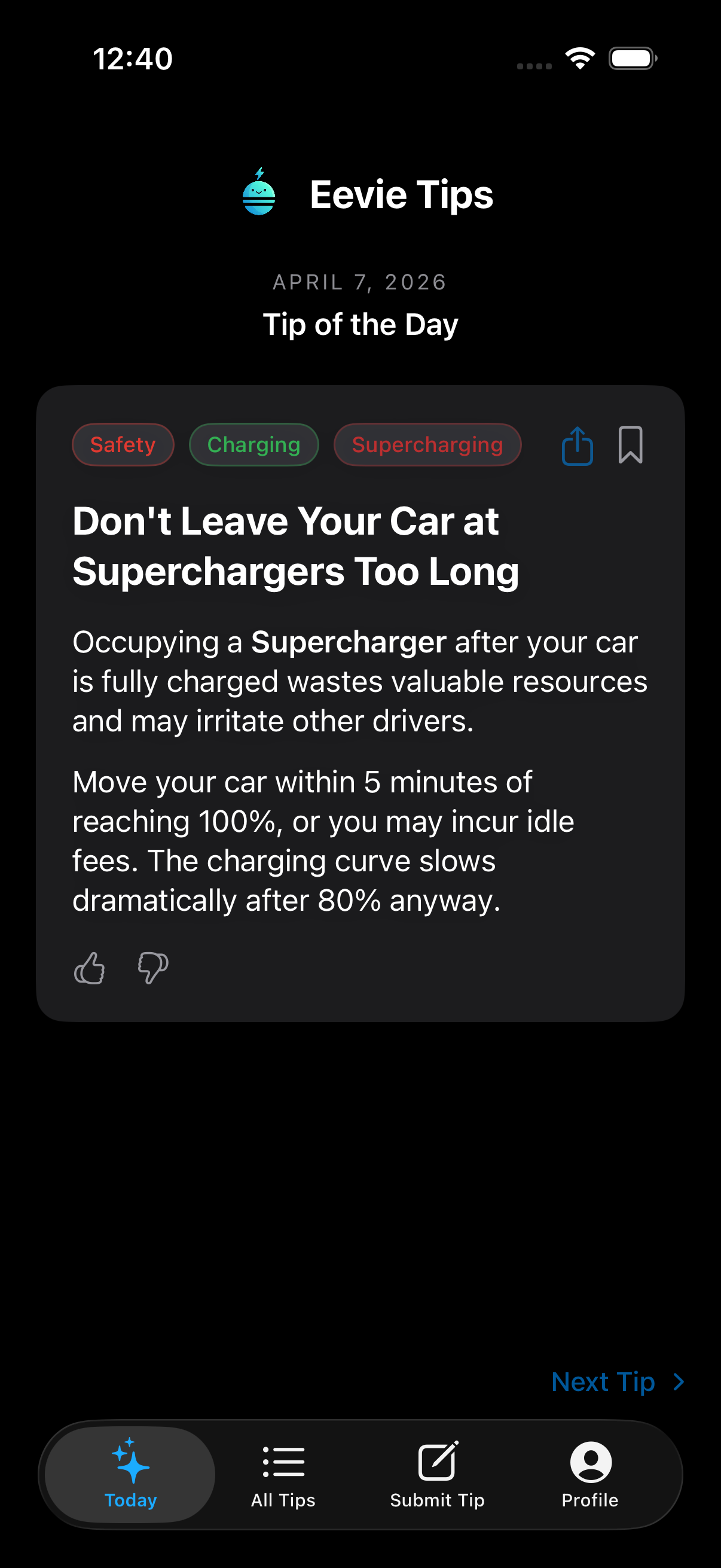Open the Supercharging tag
The image size is (721, 1568).
point(427,445)
